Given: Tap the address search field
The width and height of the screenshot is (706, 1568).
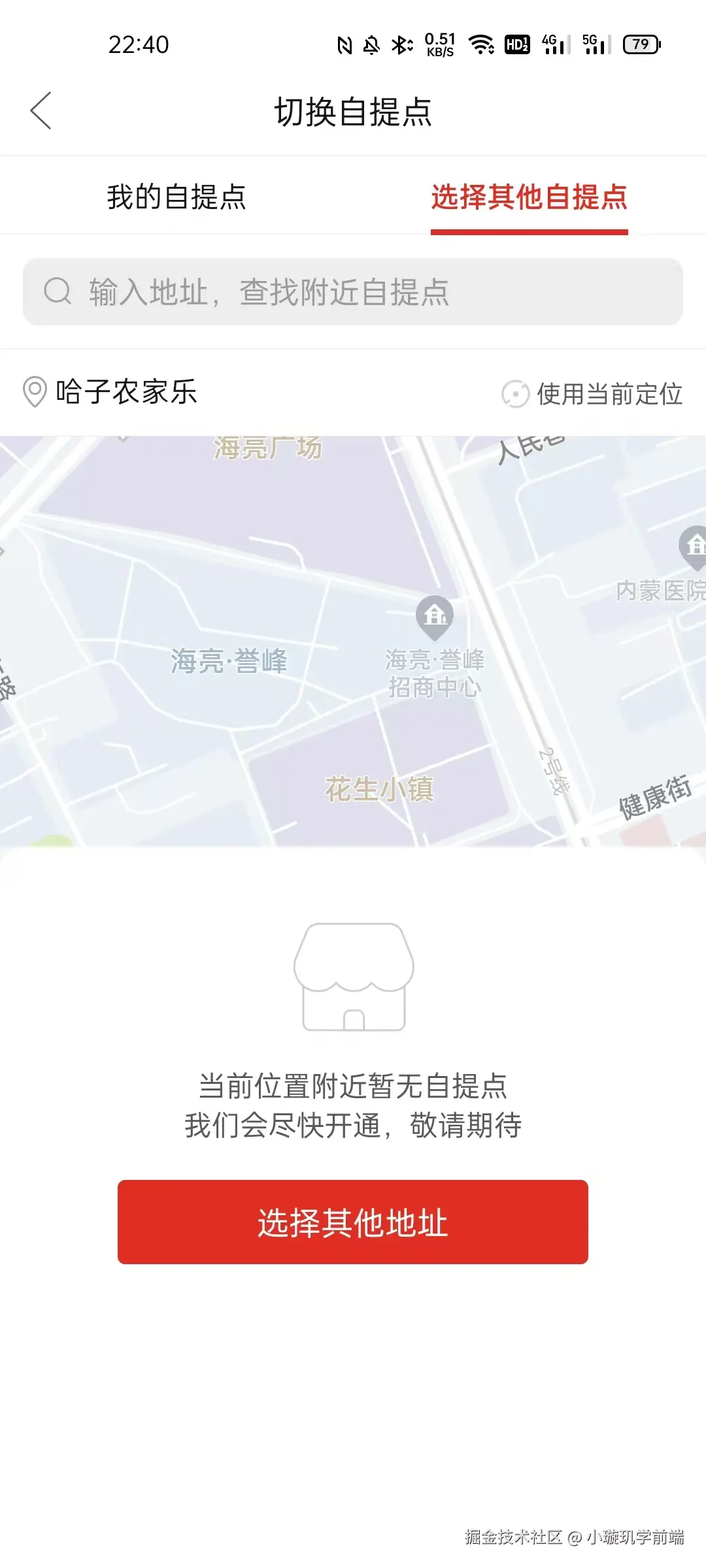Looking at the screenshot, I should pyautogui.click(x=353, y=292).
